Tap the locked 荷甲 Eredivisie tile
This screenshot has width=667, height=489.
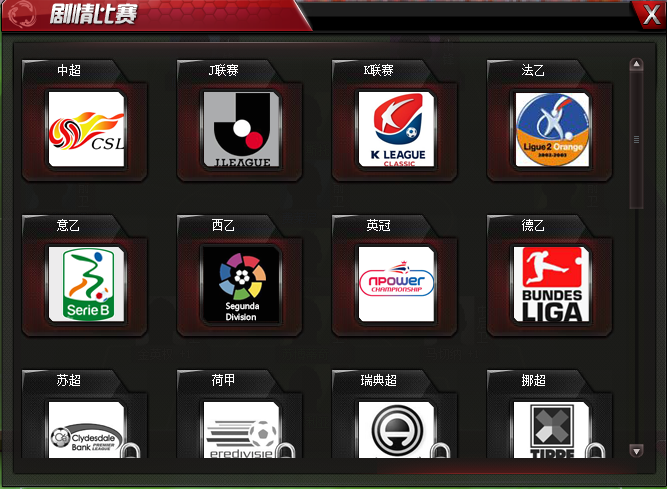(242, 430)
